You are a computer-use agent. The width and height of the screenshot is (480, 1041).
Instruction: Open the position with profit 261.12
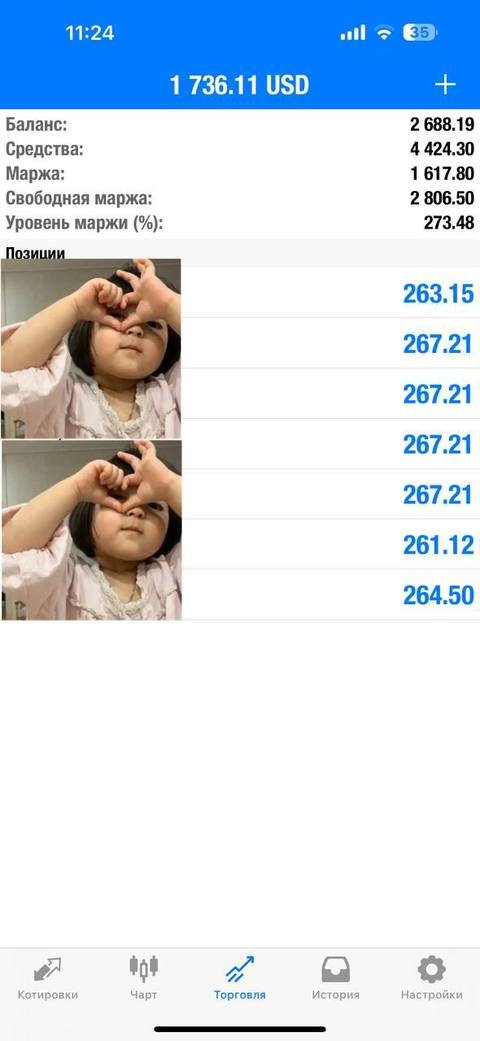[x=240, y=544]
